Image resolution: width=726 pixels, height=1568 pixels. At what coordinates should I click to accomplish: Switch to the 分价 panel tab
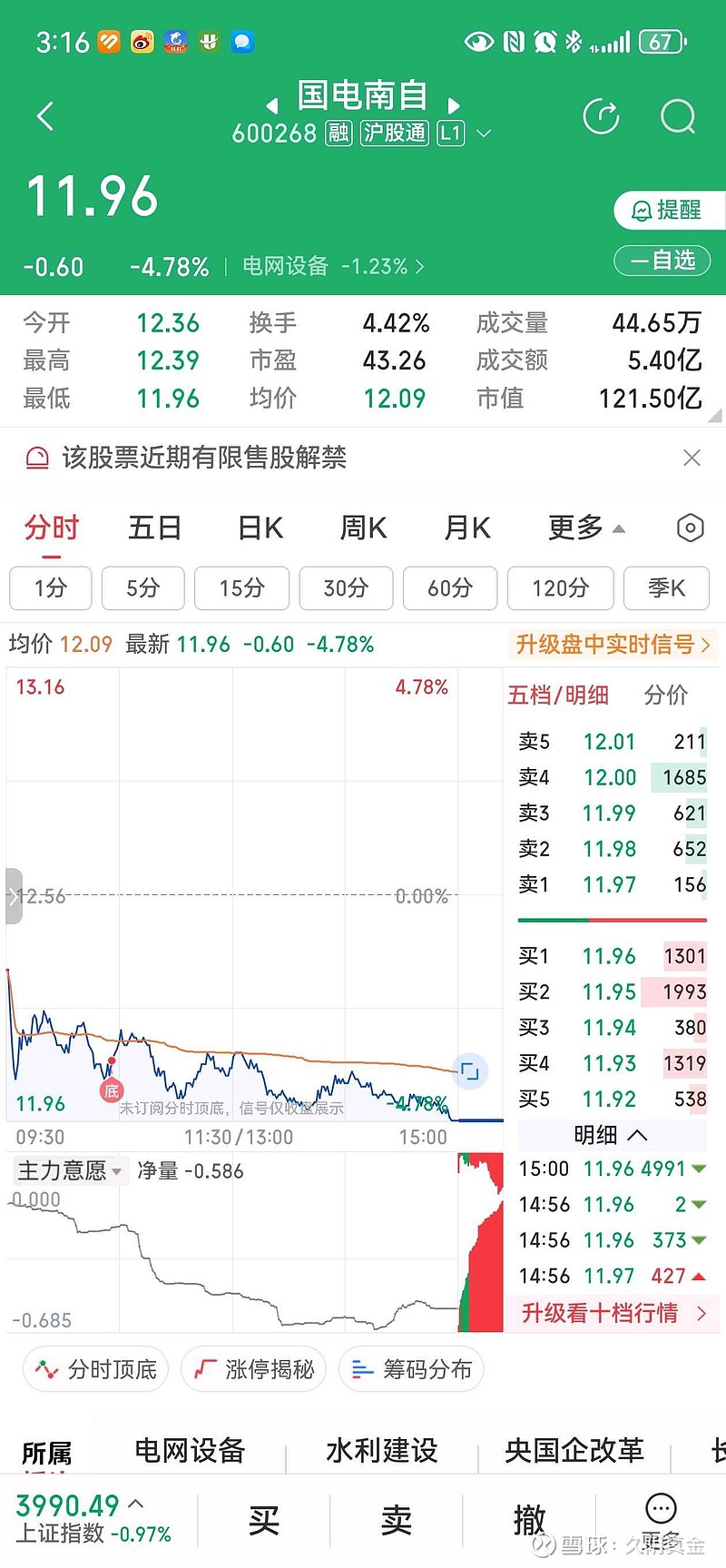[666, 695]
